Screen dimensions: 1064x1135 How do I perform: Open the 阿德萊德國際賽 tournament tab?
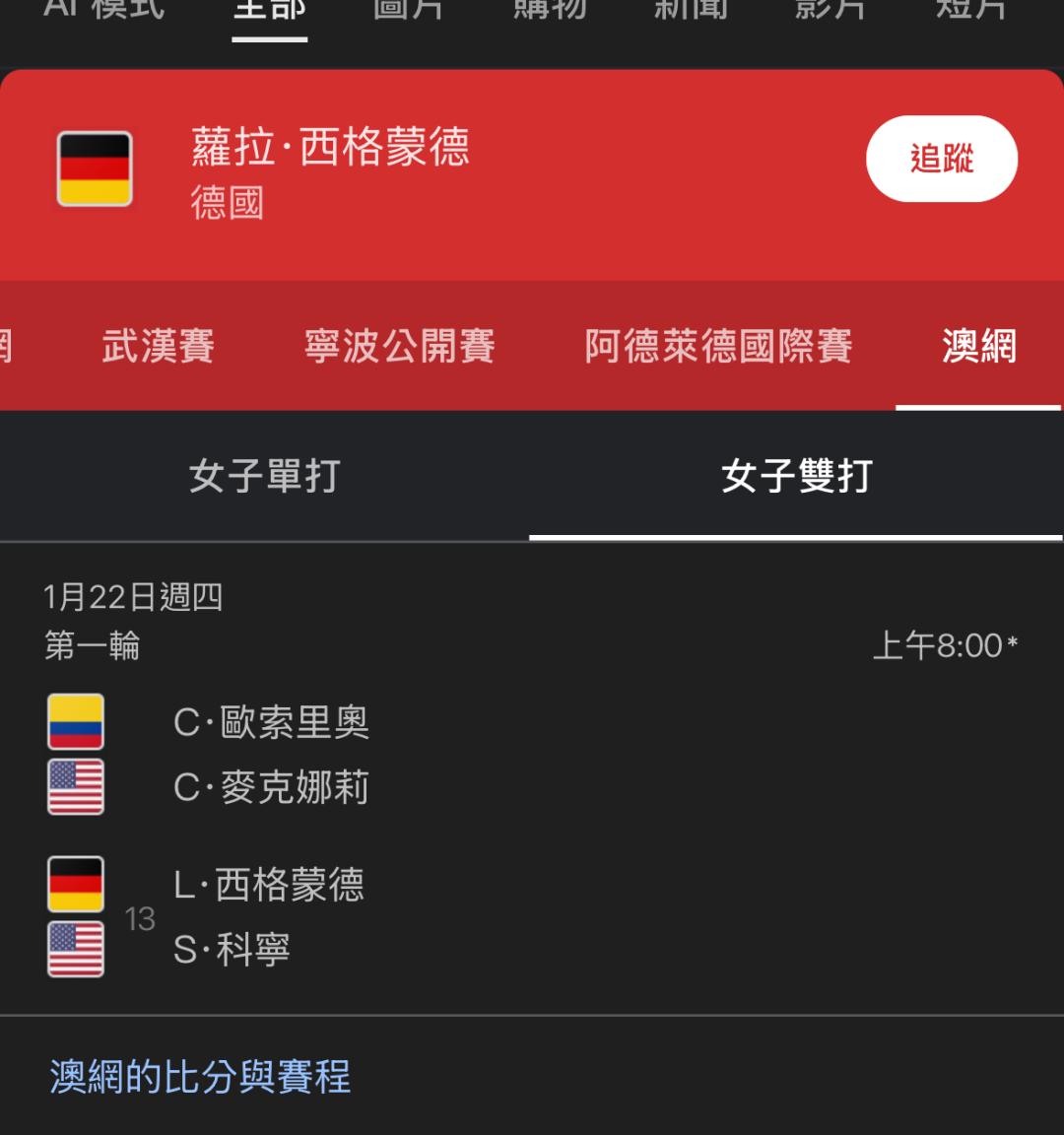pyautogui.click(x=718, y=347)
